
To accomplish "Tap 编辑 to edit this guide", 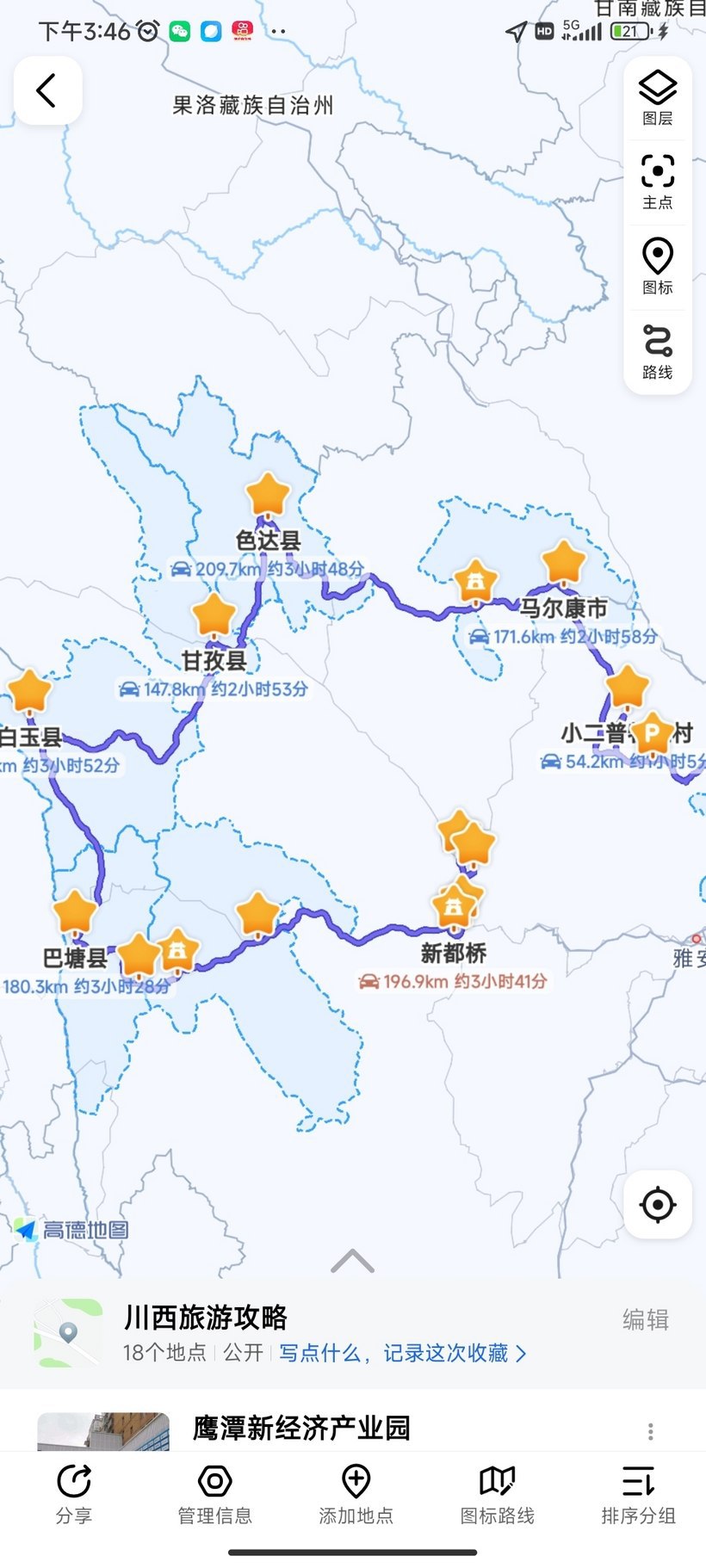I will (x=645, y=1319).
